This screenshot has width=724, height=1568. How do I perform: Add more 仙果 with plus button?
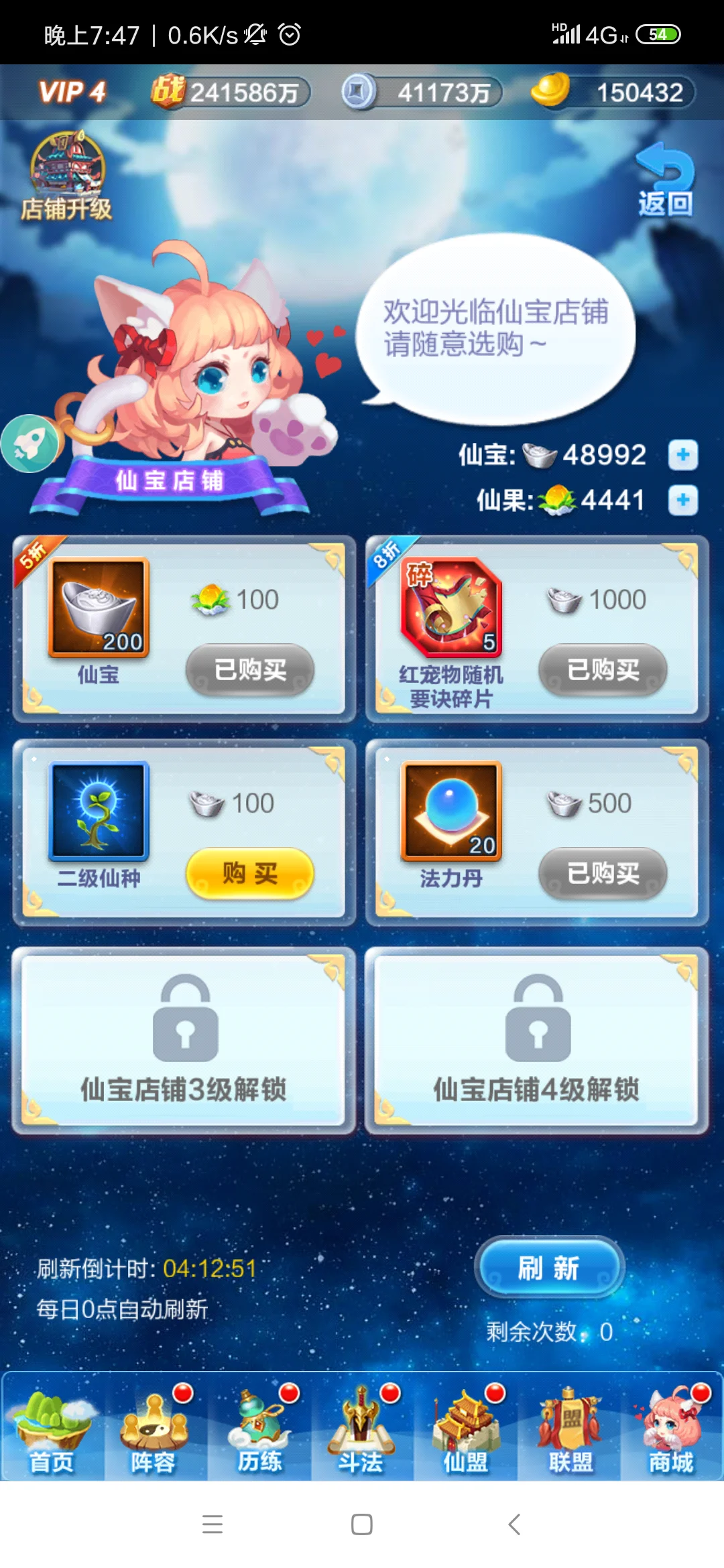(683, 500)
